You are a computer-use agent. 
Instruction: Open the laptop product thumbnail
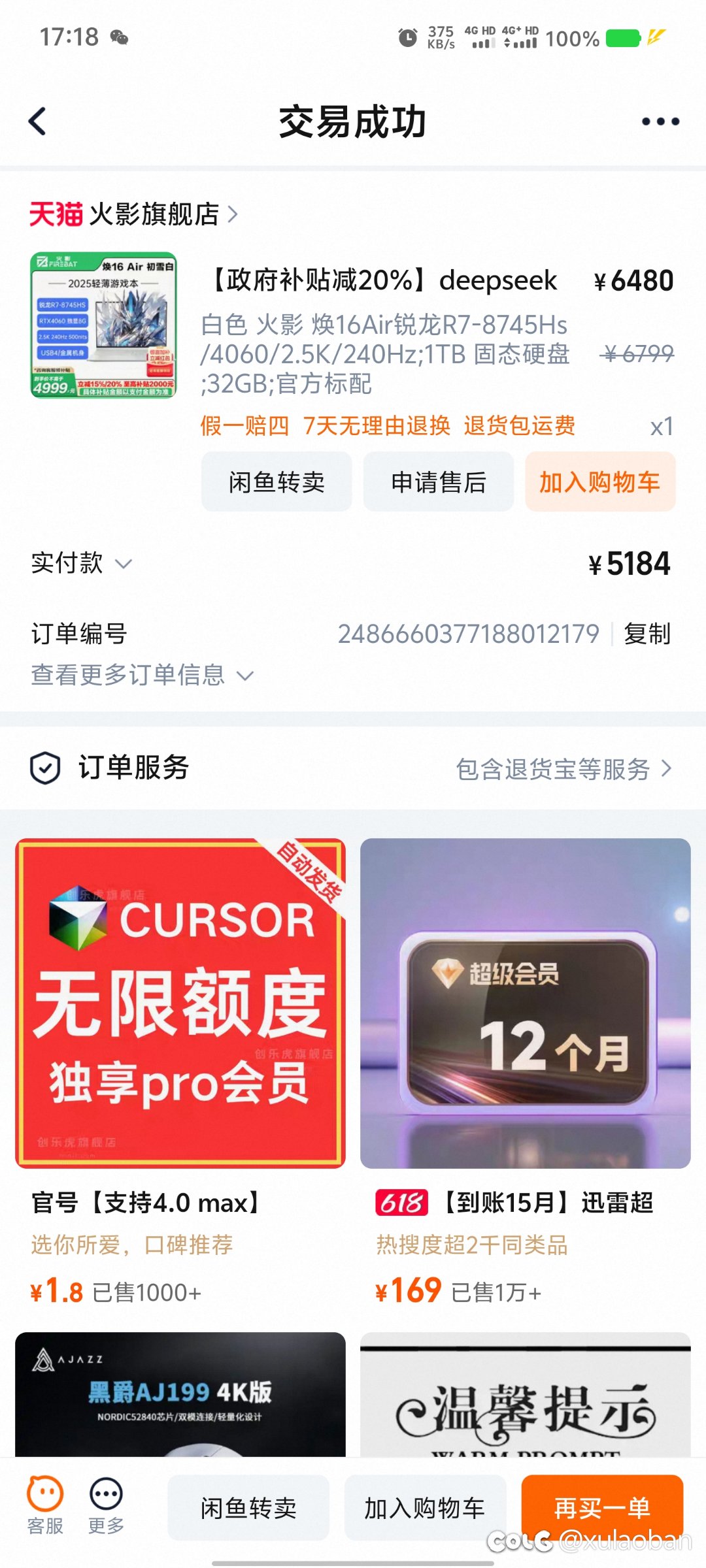(103, 325)
